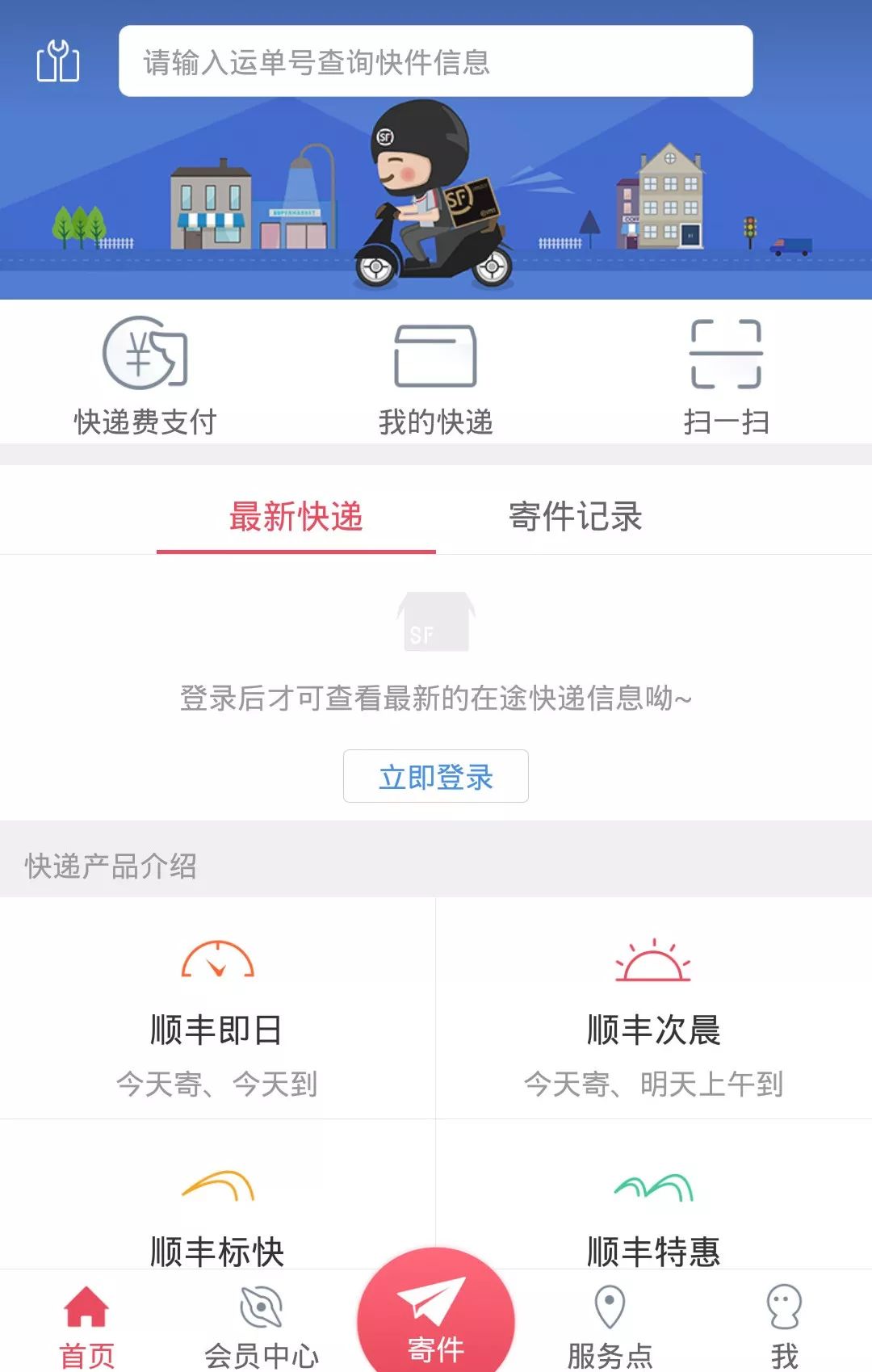The height and width of the screenshot is (1372, 872).
Task: Tap the 立即登录 button
Action: coord(435,777)
